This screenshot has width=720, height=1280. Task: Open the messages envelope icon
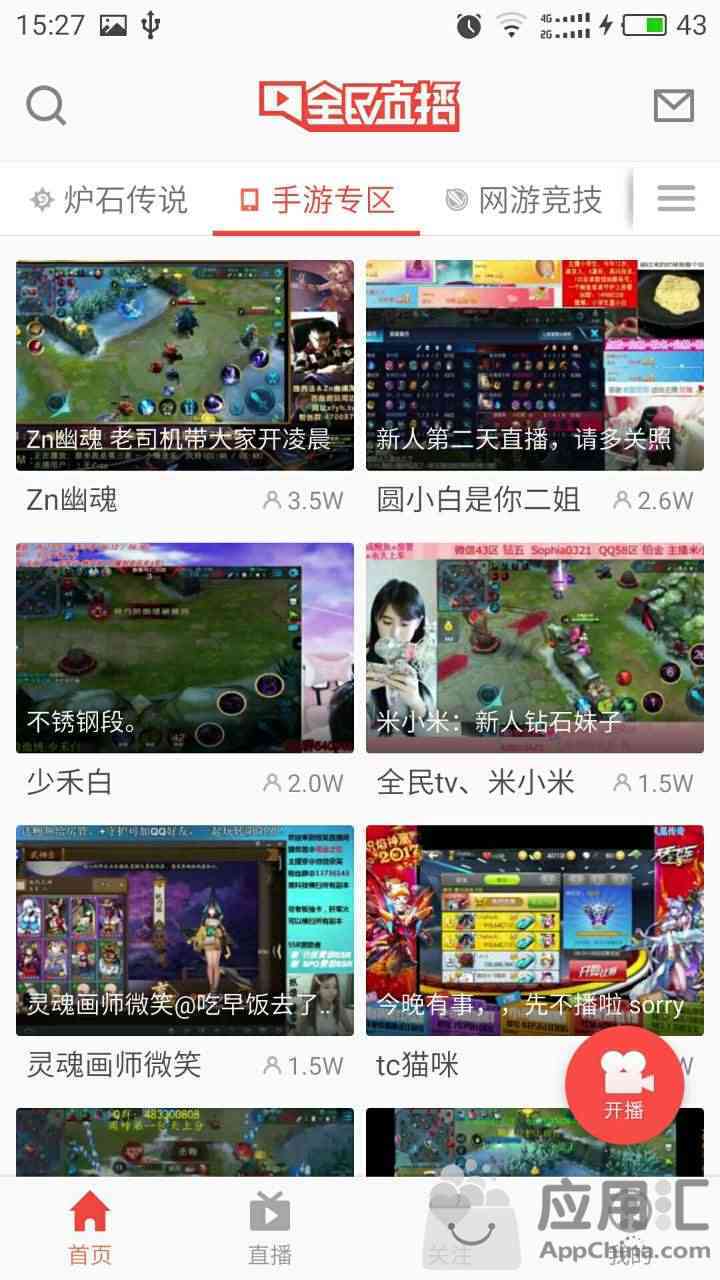click(673, 105)
